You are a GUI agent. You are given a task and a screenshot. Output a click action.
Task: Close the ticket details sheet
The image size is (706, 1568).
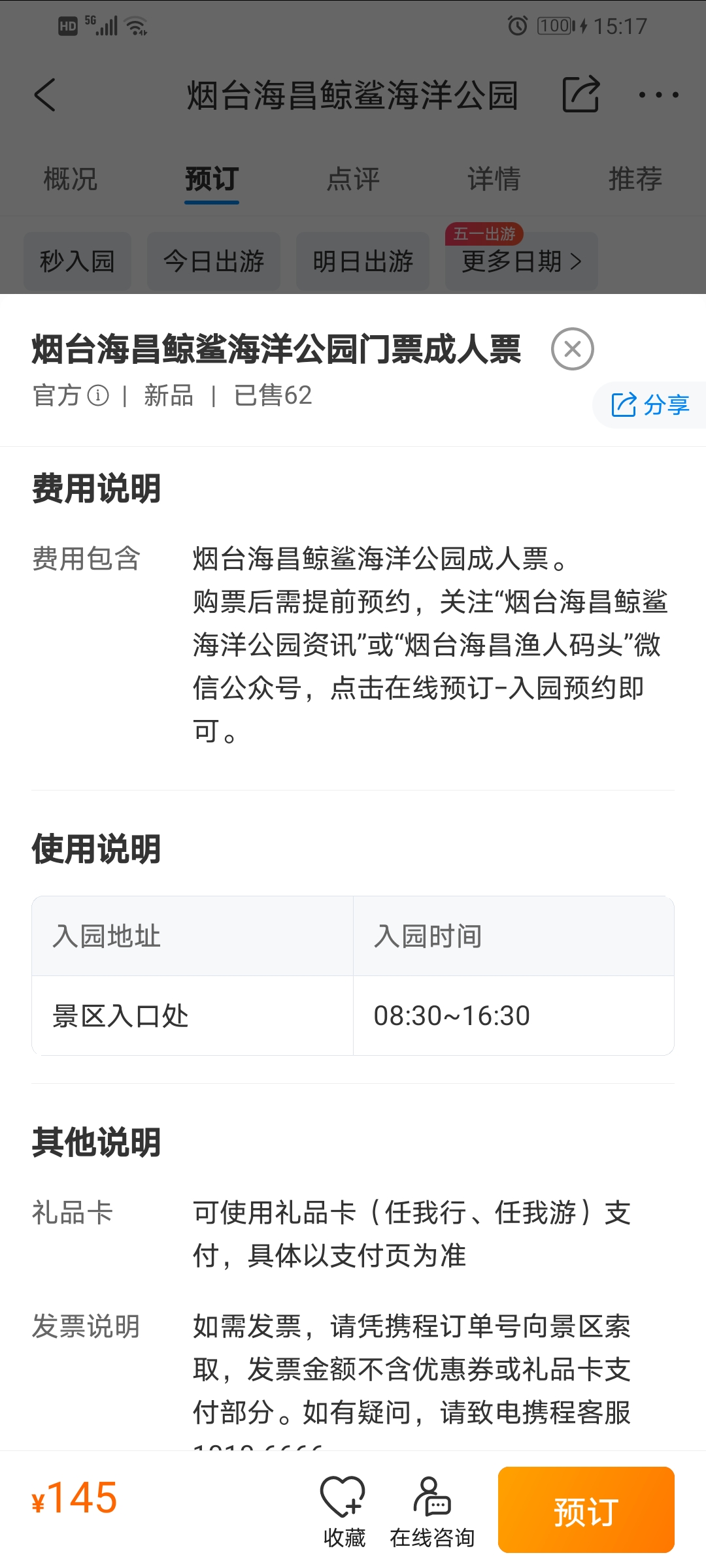coord(572,349)
